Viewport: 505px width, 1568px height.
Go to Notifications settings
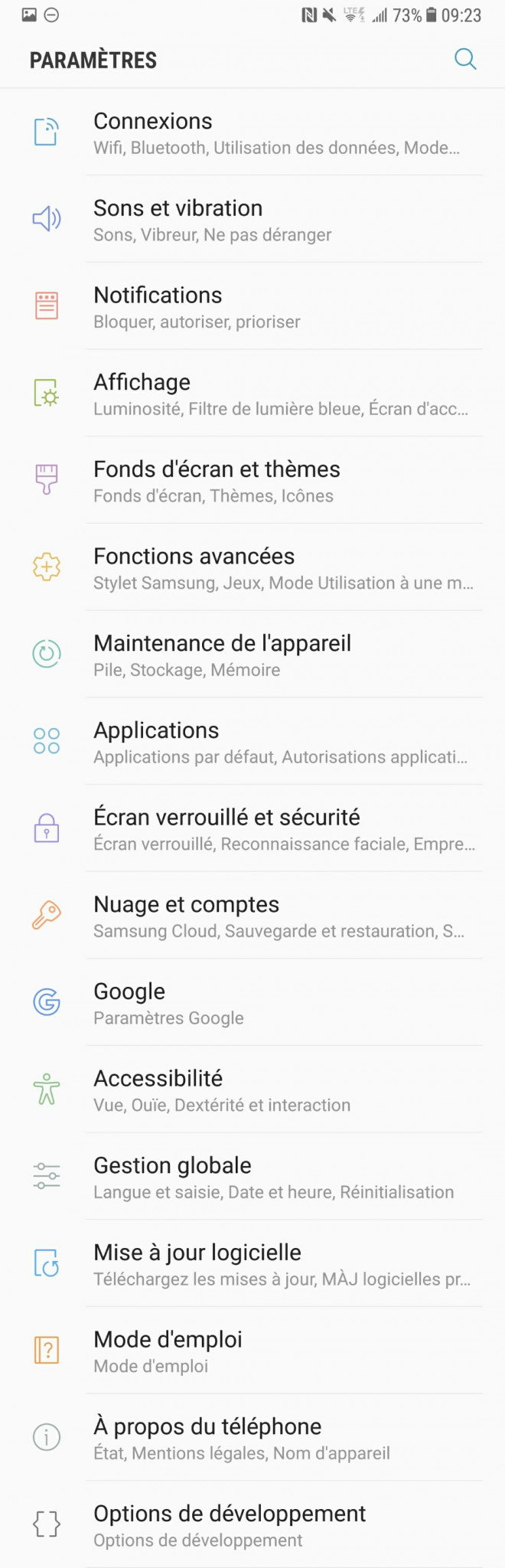coord(252,306)
